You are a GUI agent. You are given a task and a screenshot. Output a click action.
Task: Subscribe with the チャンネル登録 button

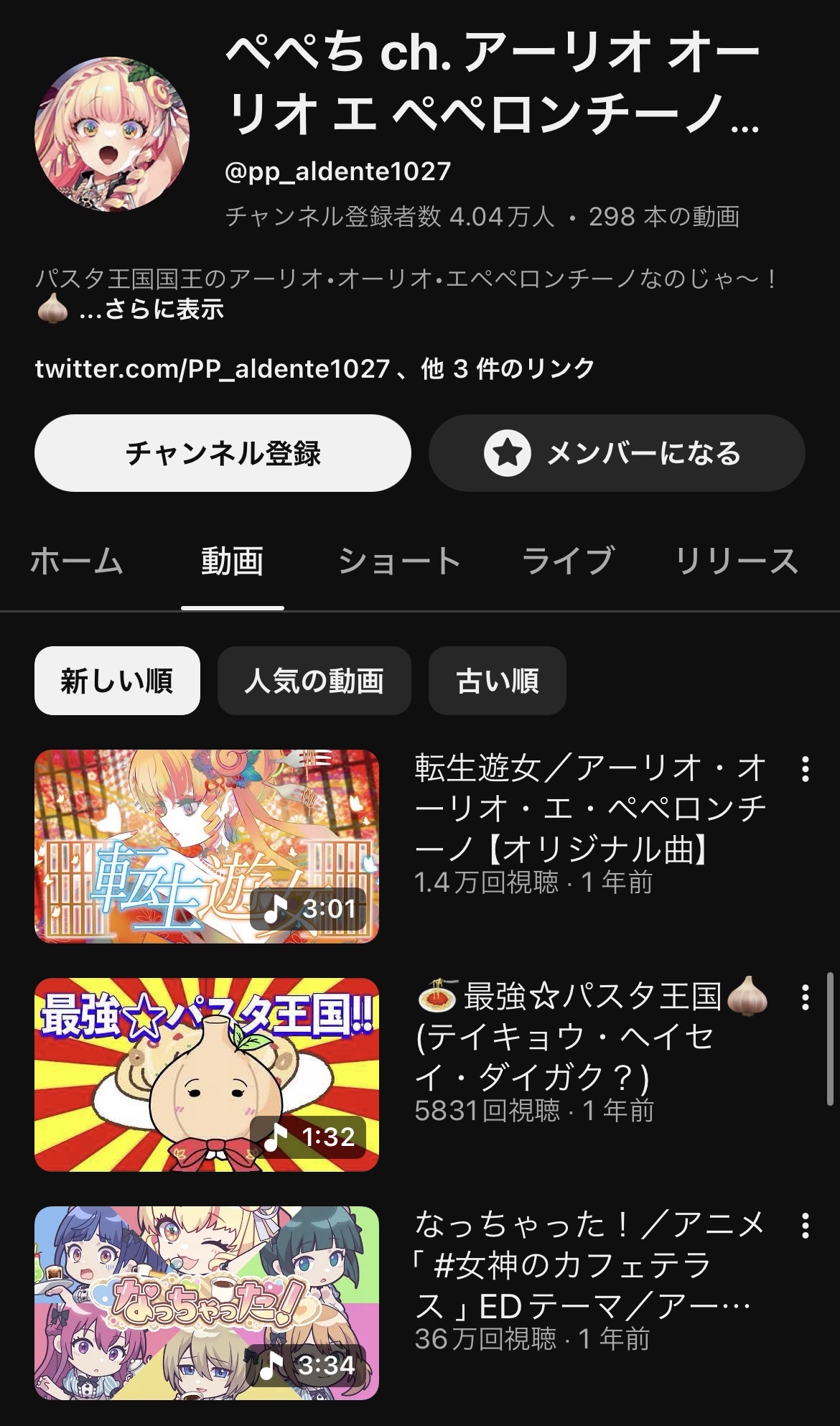(x=223, y=453)
